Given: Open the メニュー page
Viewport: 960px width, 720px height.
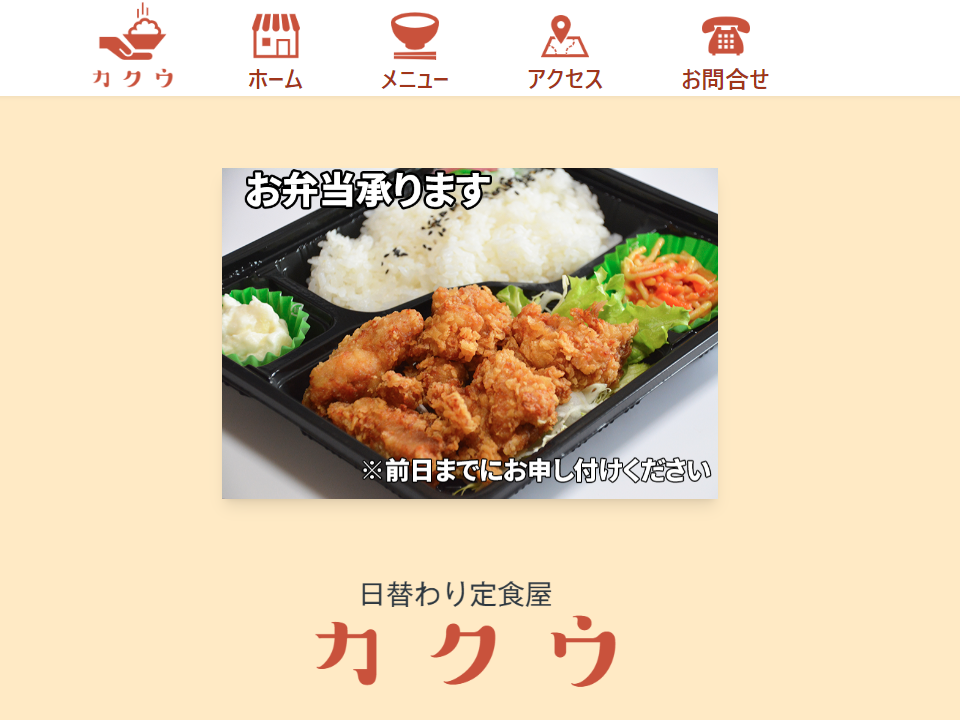Looking at the screenshot, I should click(x=414, y=52).
